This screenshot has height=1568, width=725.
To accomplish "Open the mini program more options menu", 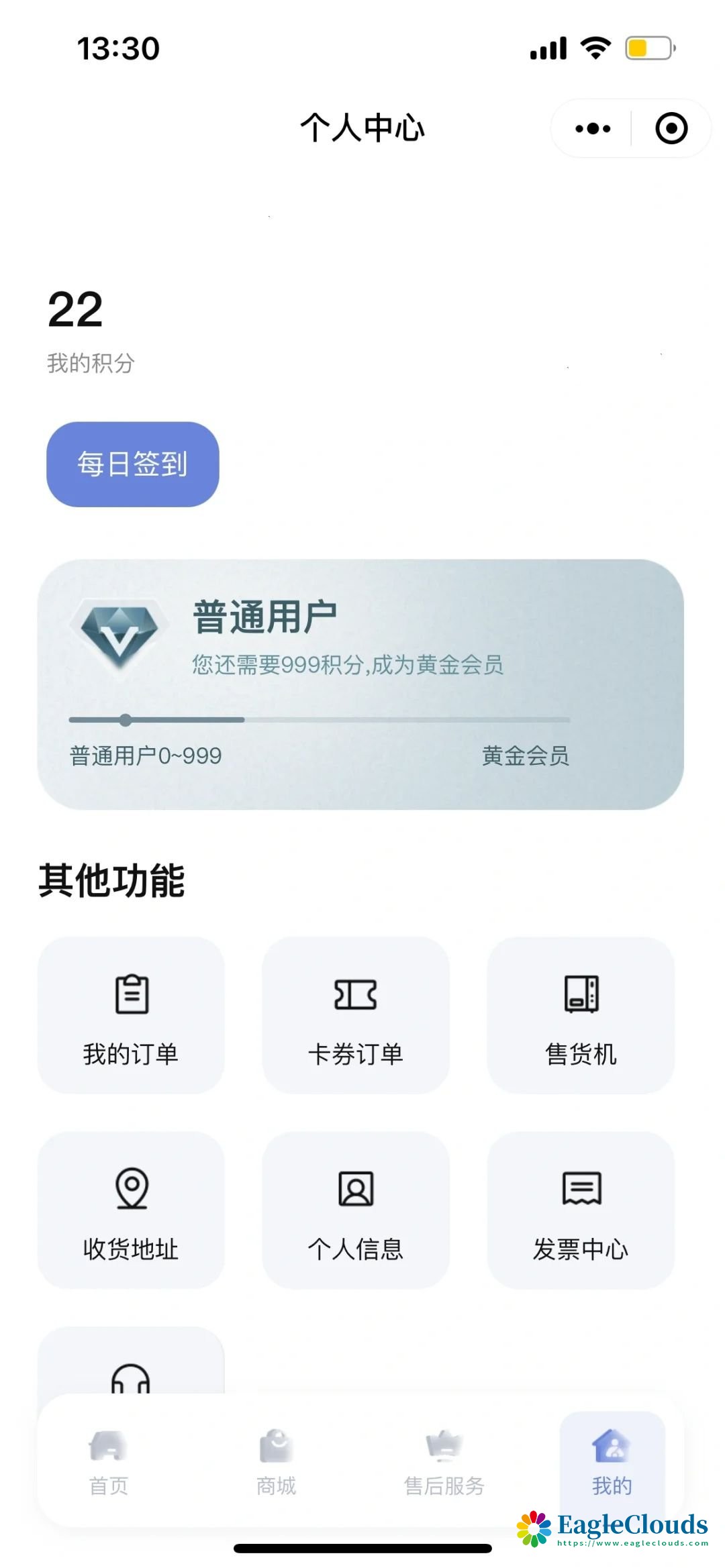I will point(593,128).
